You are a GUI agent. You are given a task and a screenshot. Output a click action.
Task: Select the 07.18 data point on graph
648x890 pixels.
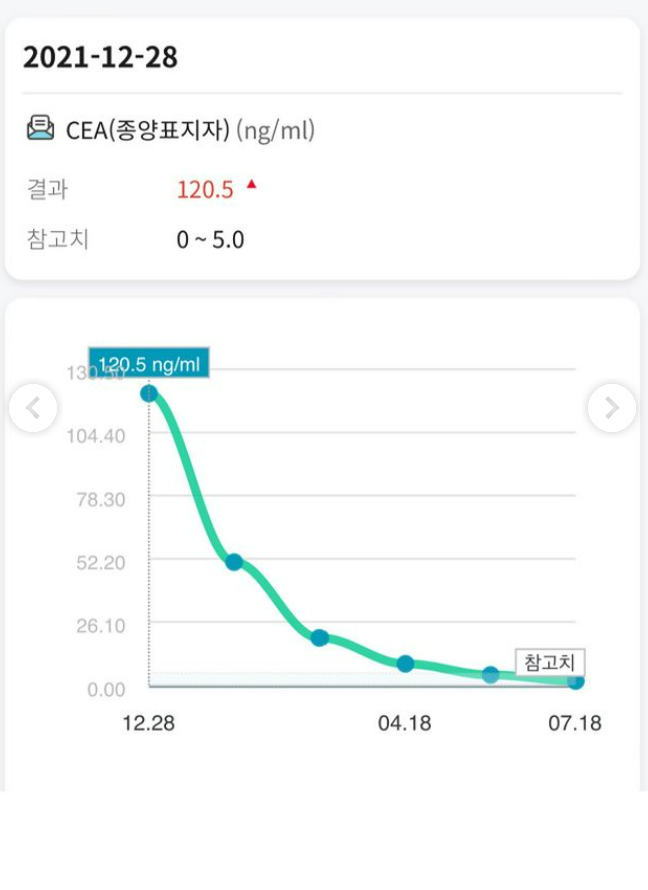[575, 681]
